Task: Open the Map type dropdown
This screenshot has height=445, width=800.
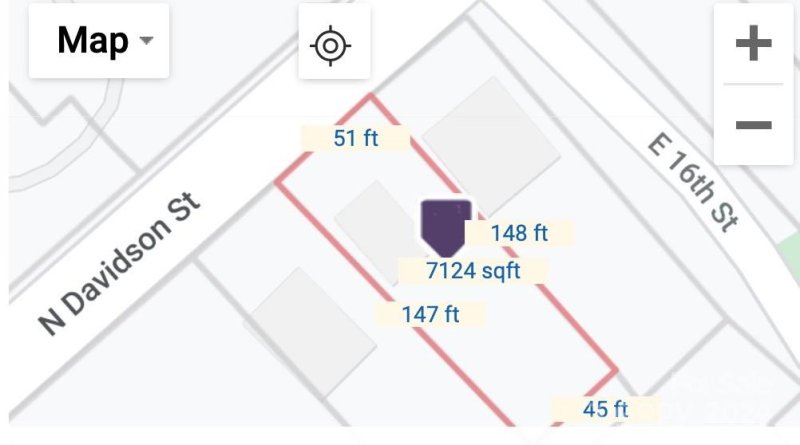Action: click(99, 41)
